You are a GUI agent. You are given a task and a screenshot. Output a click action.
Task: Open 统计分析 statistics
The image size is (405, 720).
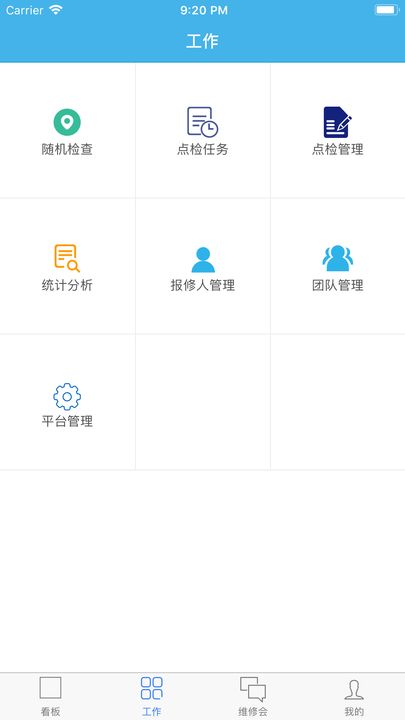click(67, 267)
